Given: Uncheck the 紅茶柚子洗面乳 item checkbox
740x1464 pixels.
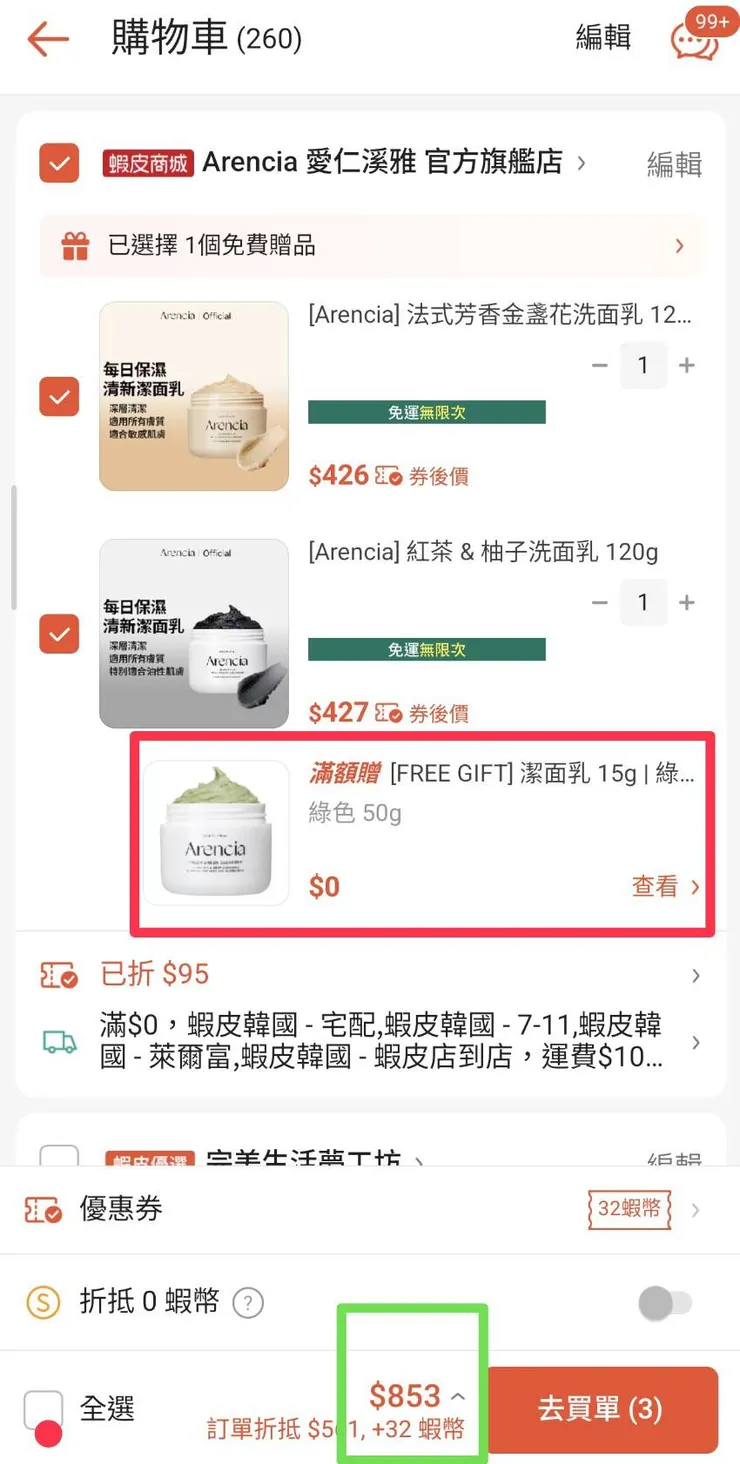Looking at the screenshot, I should pos(58,633).
